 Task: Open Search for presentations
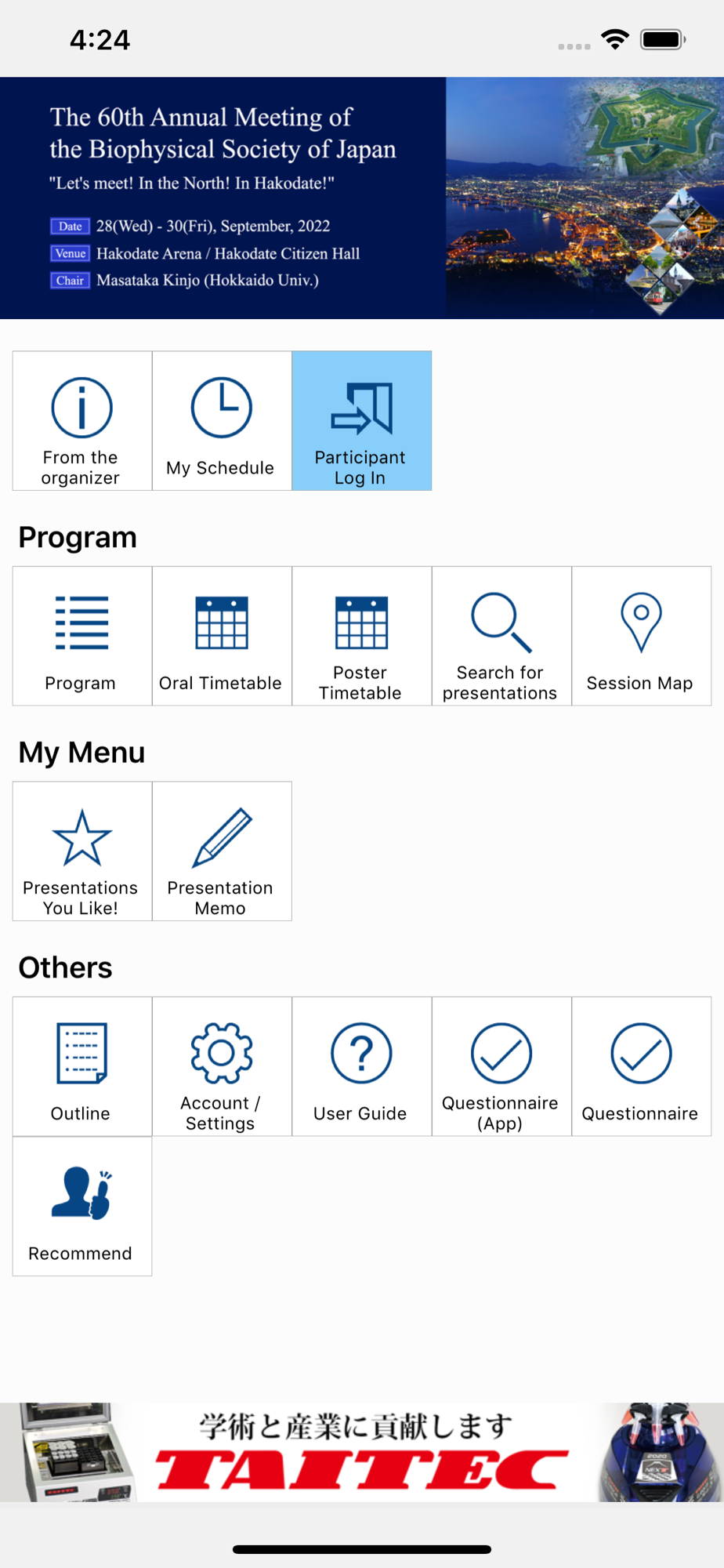click(501, 636)
